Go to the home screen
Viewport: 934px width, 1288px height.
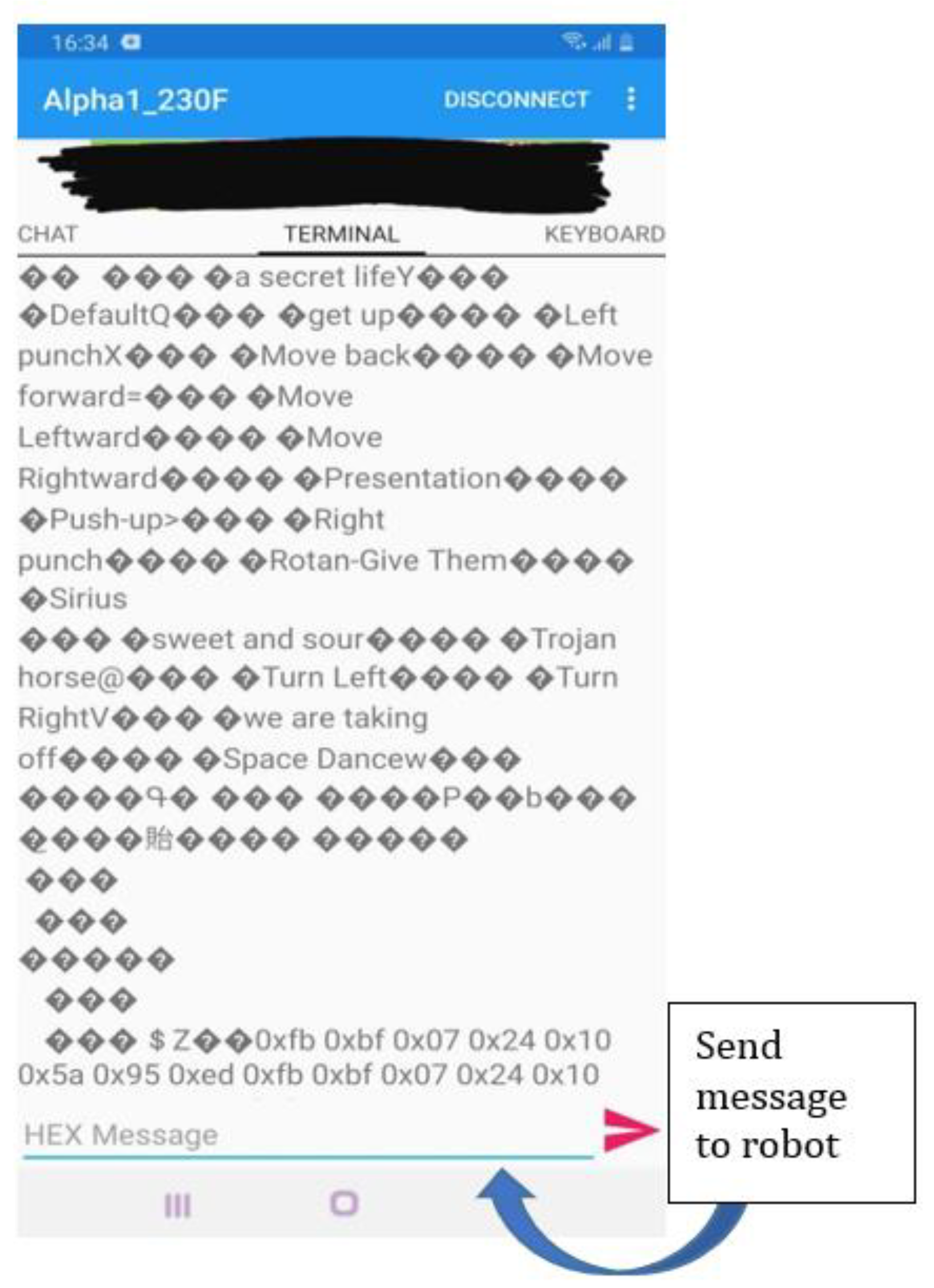point(345,1203)
